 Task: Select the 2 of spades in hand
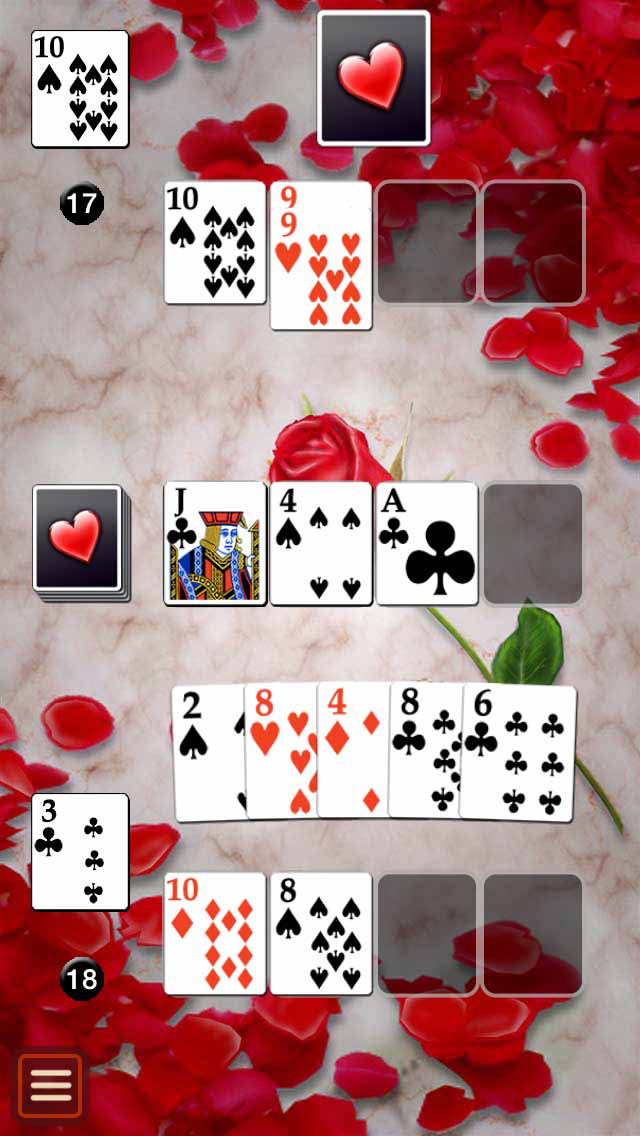pos(206,750)
